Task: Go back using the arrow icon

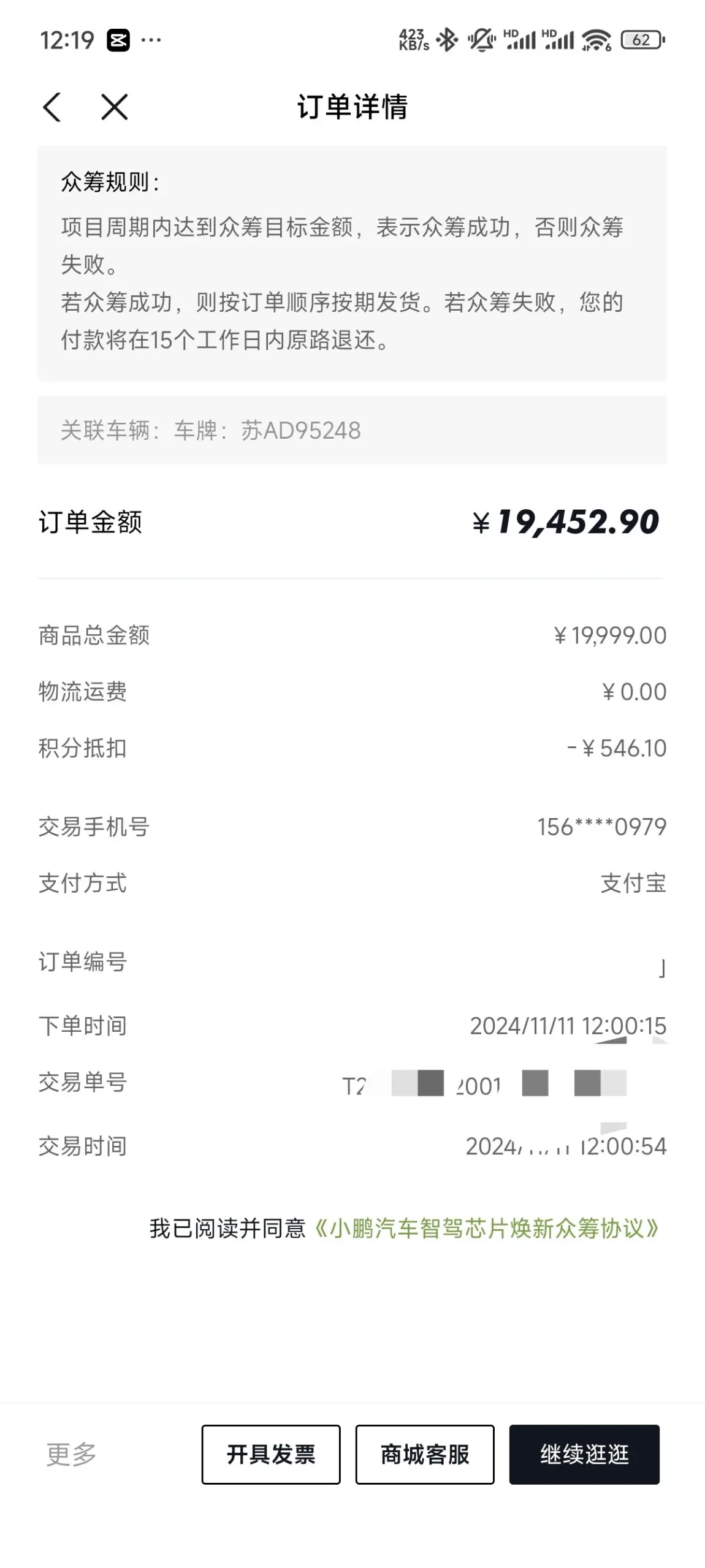Action: pos(52,107)
